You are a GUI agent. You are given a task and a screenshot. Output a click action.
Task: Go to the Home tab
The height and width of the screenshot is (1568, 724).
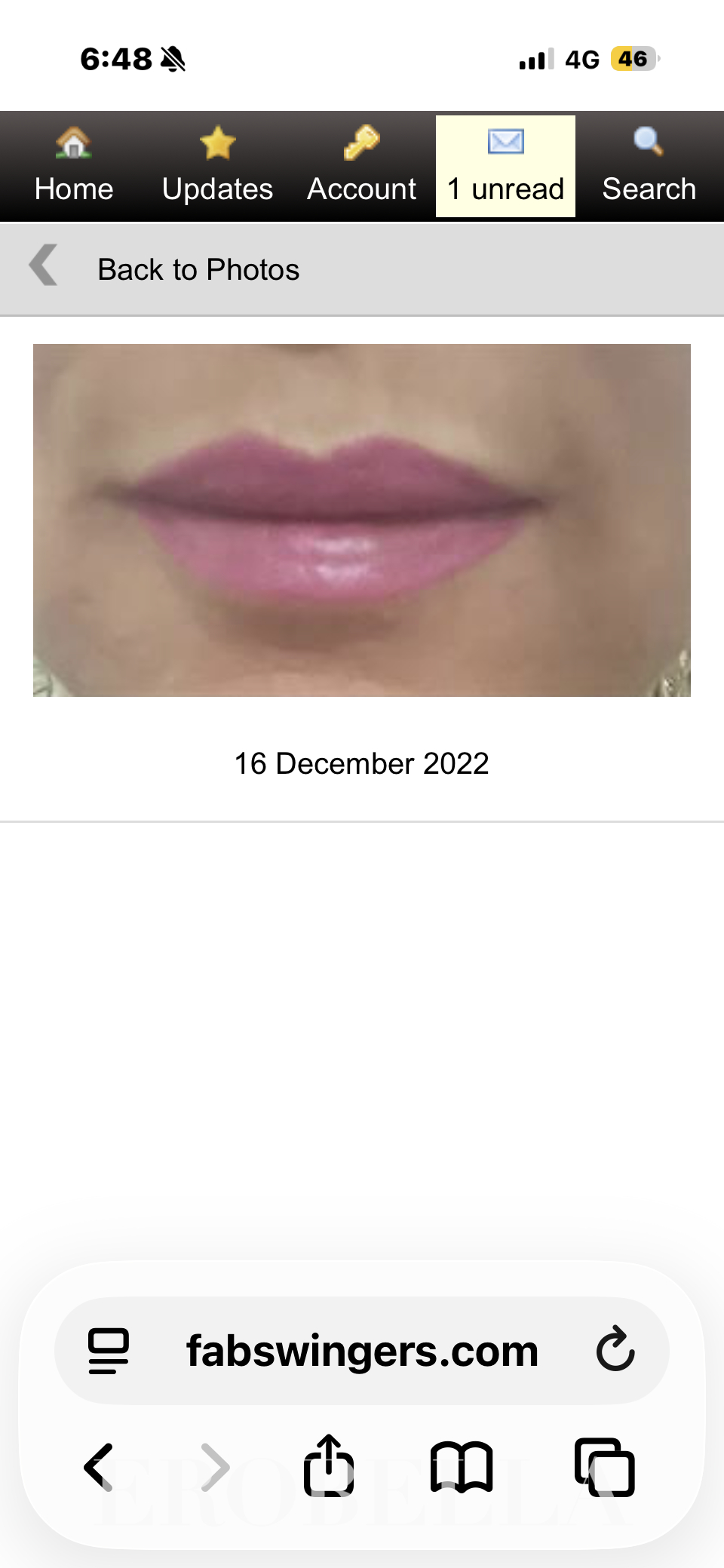click(x=73, y=167)
